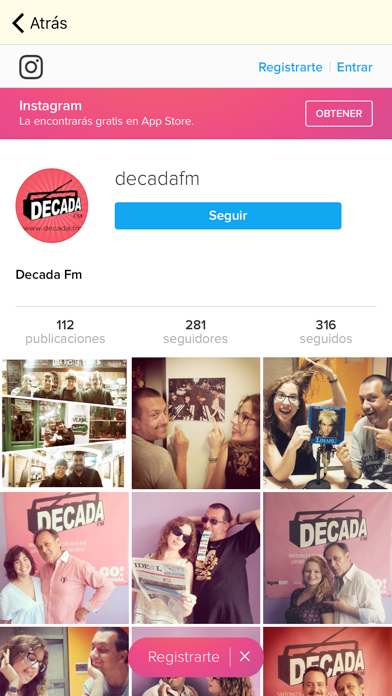Tap OBTENER to get the Instagram app
The height and width of the screenshot is (696, 392).
click(339, 114)
